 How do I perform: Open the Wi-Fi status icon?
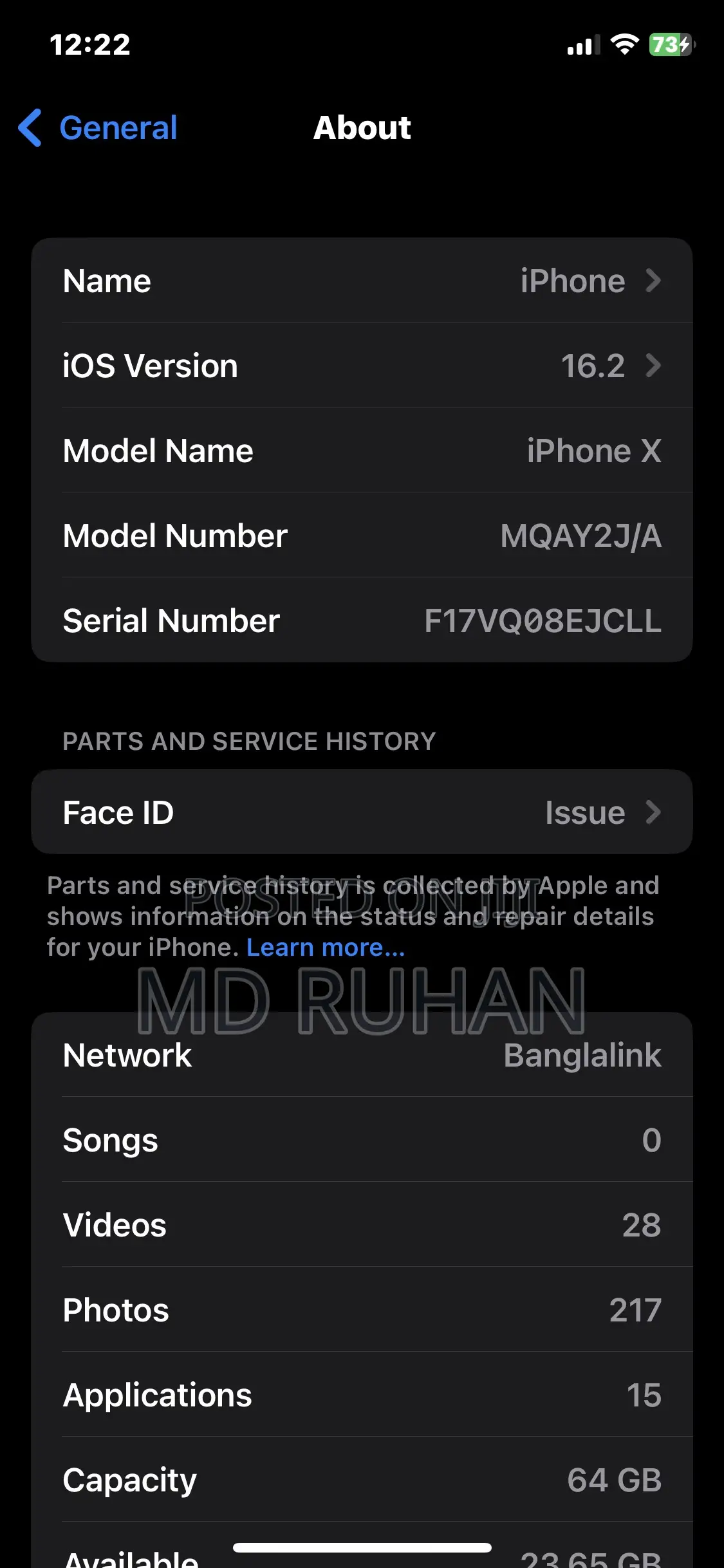(x=622, y=42)
